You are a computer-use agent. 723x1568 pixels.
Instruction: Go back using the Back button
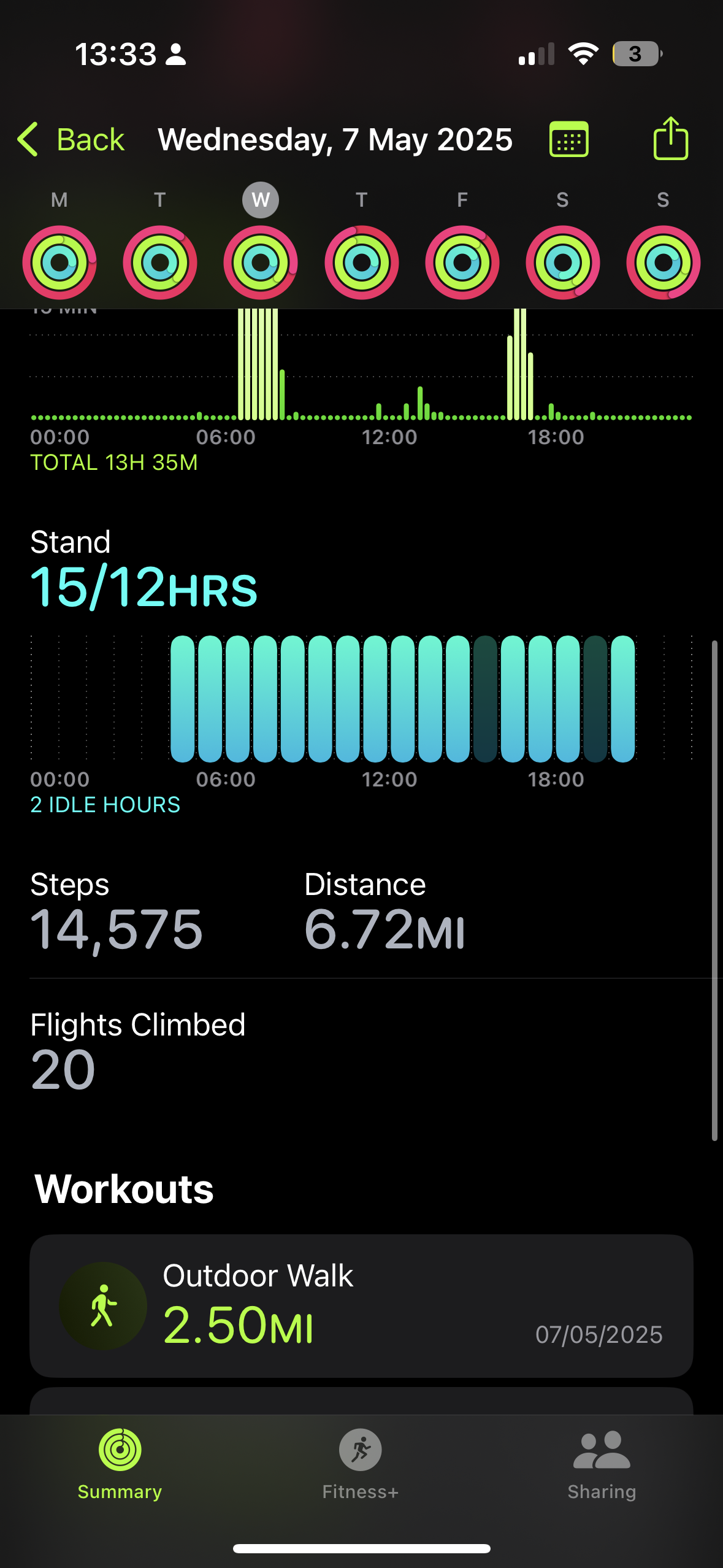(71, 140)
